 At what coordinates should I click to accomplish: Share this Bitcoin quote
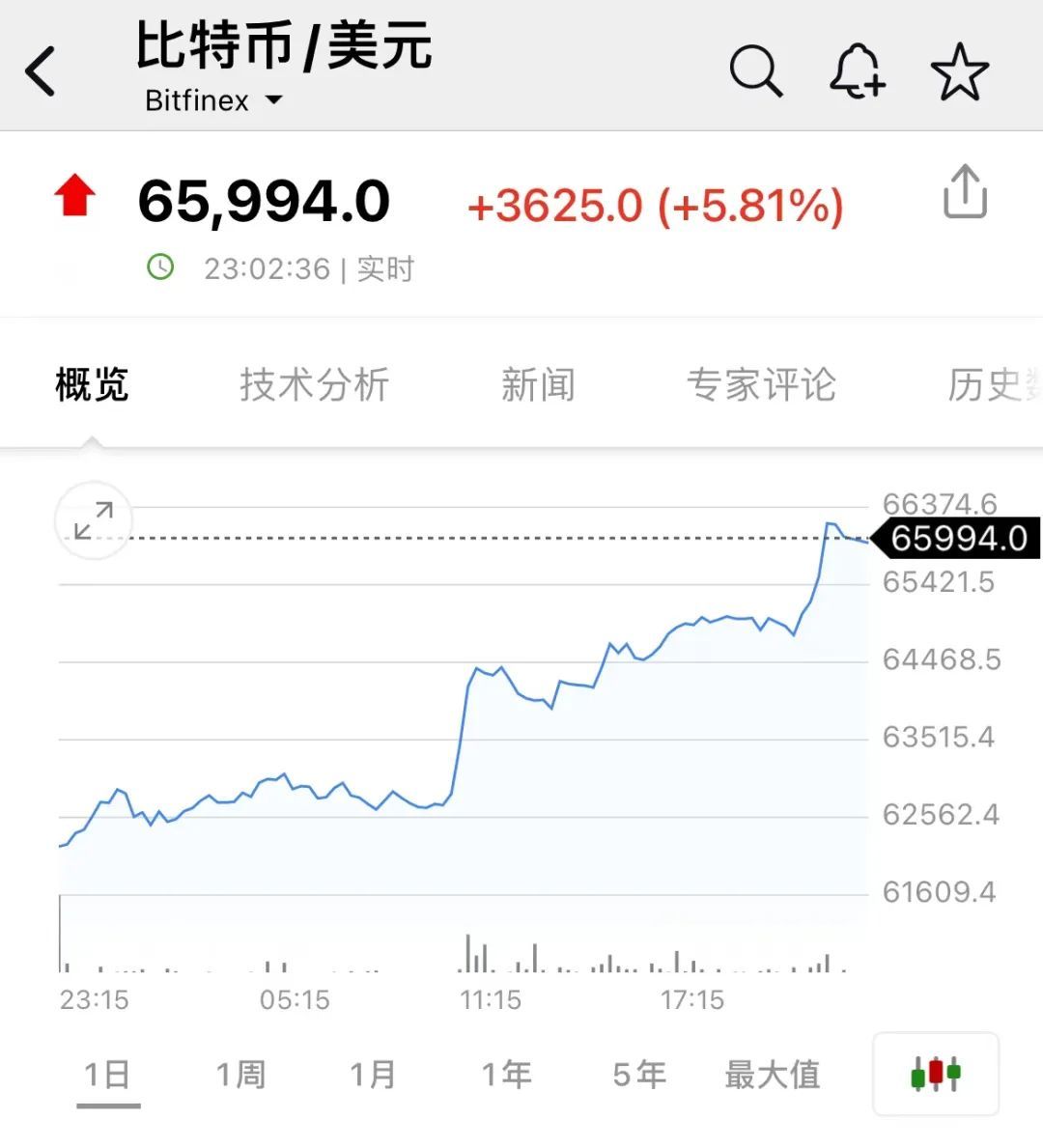click(x=965, y=192)
